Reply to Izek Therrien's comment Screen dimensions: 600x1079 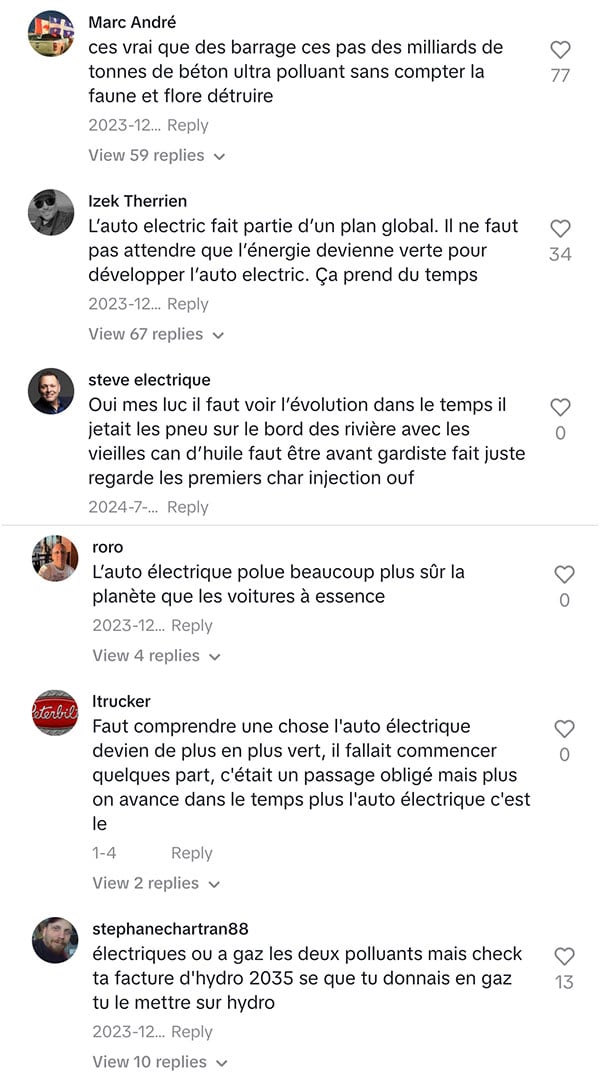point(188,304)
